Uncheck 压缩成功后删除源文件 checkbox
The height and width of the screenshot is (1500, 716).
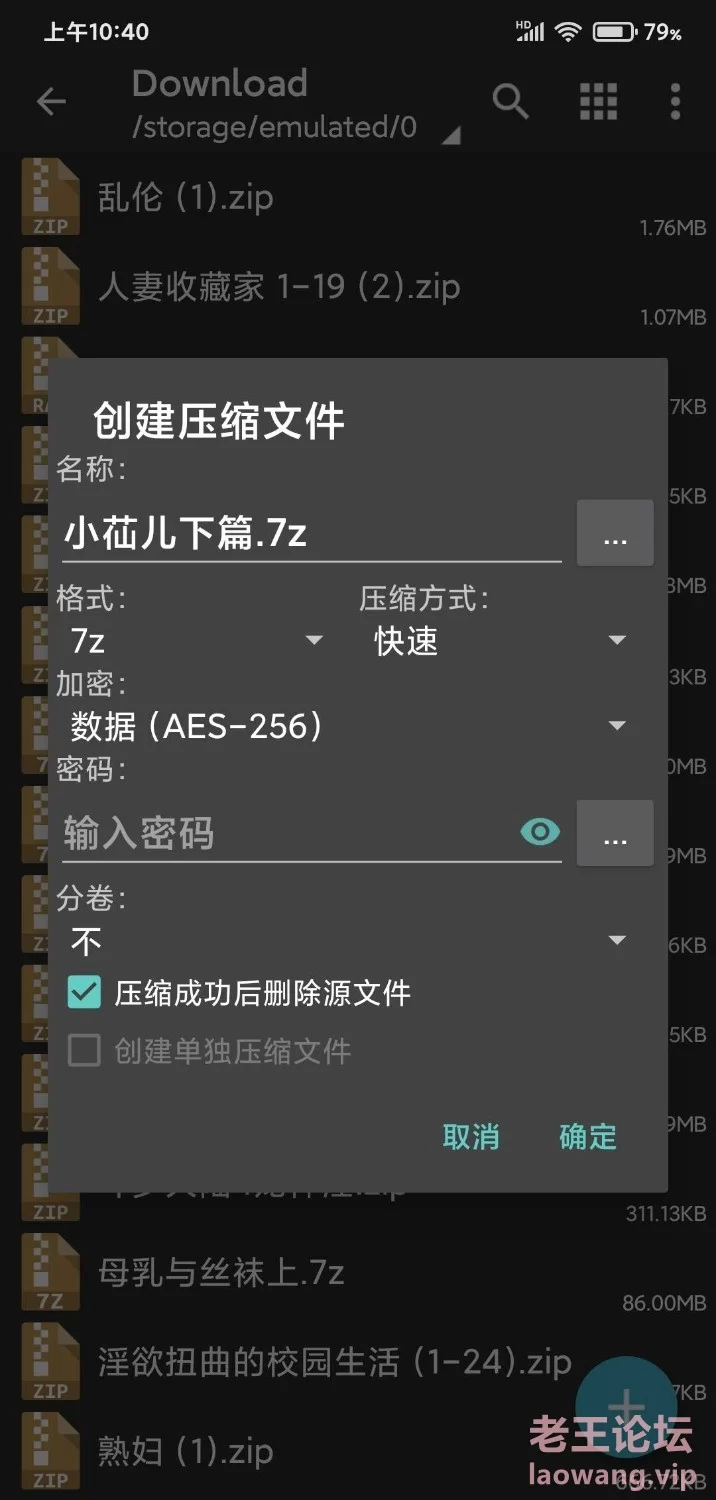[84, 993]
